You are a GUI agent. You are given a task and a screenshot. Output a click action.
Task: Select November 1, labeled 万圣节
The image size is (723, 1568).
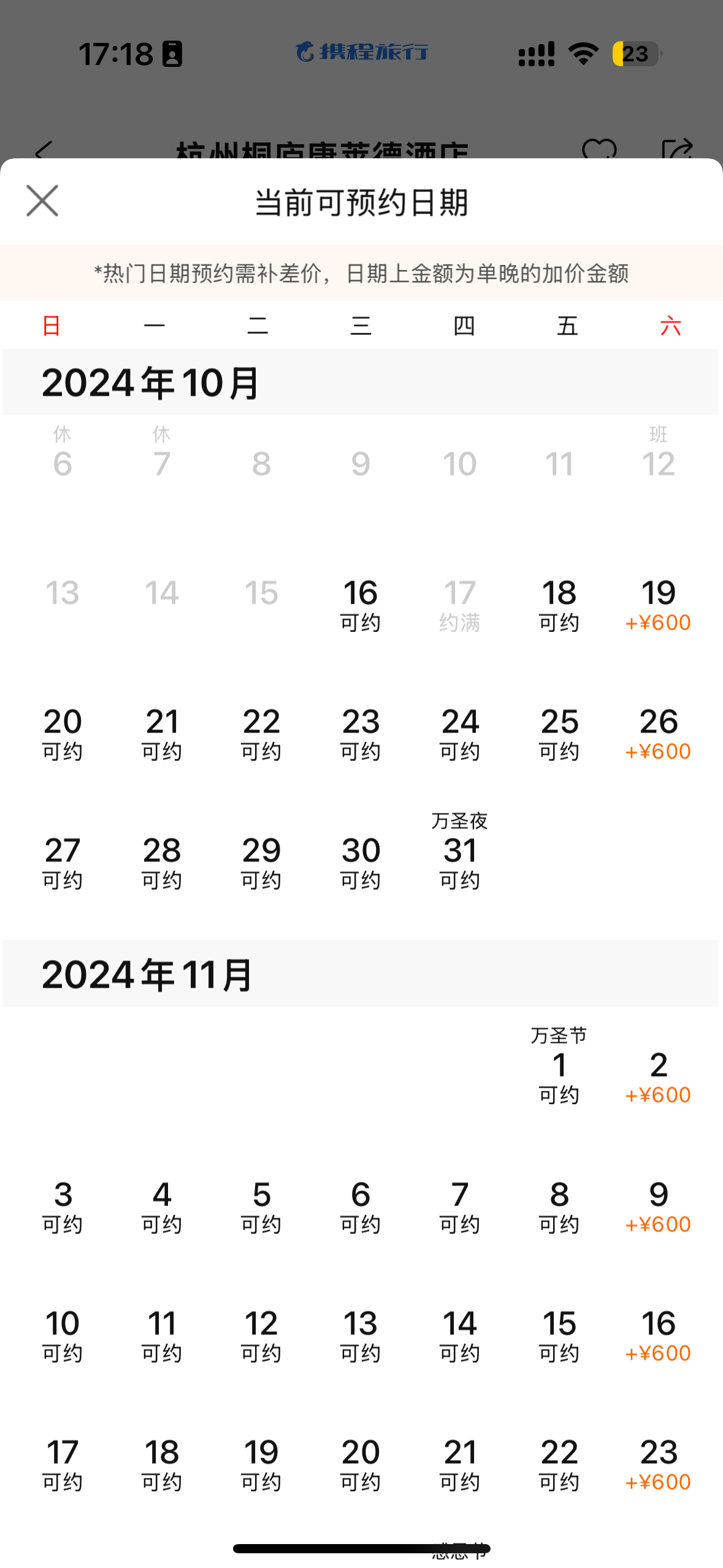tap(559, 1067)
